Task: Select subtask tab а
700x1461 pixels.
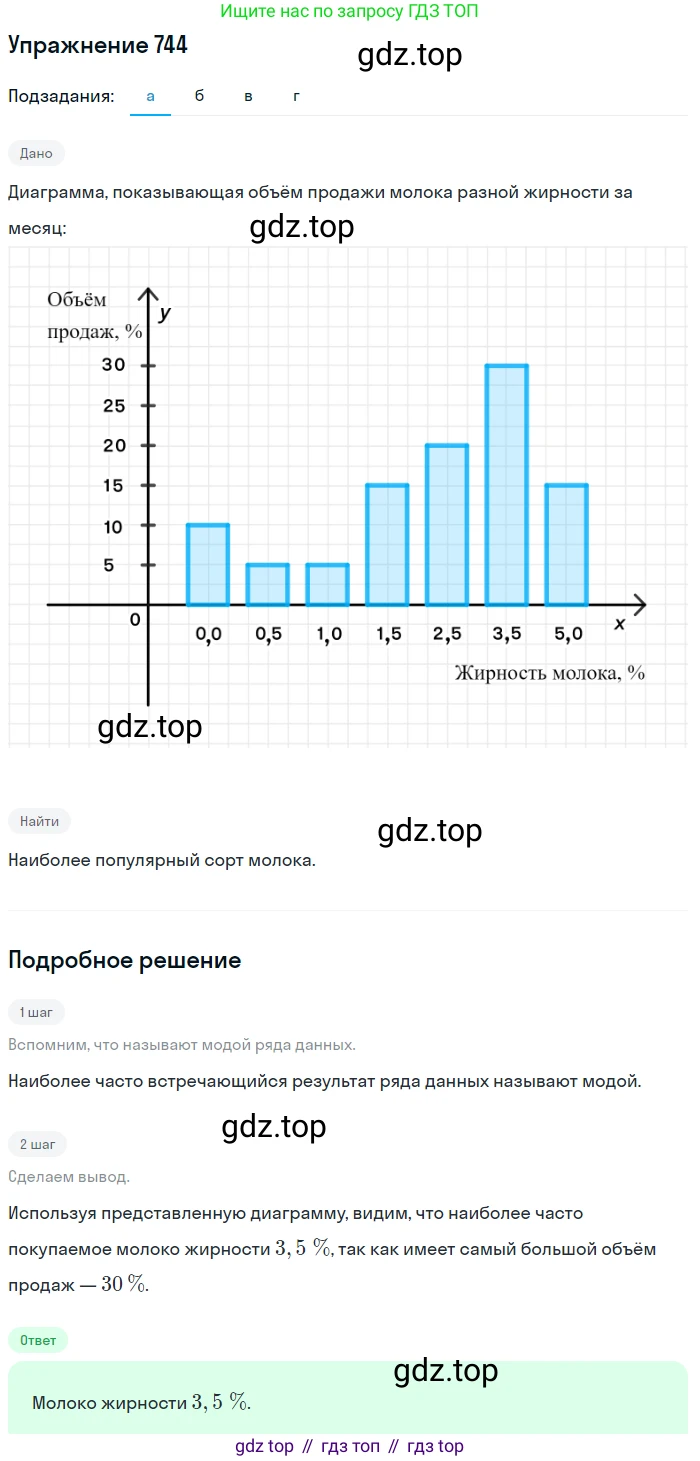Action: pyautogui.click(x=150, y=97)
